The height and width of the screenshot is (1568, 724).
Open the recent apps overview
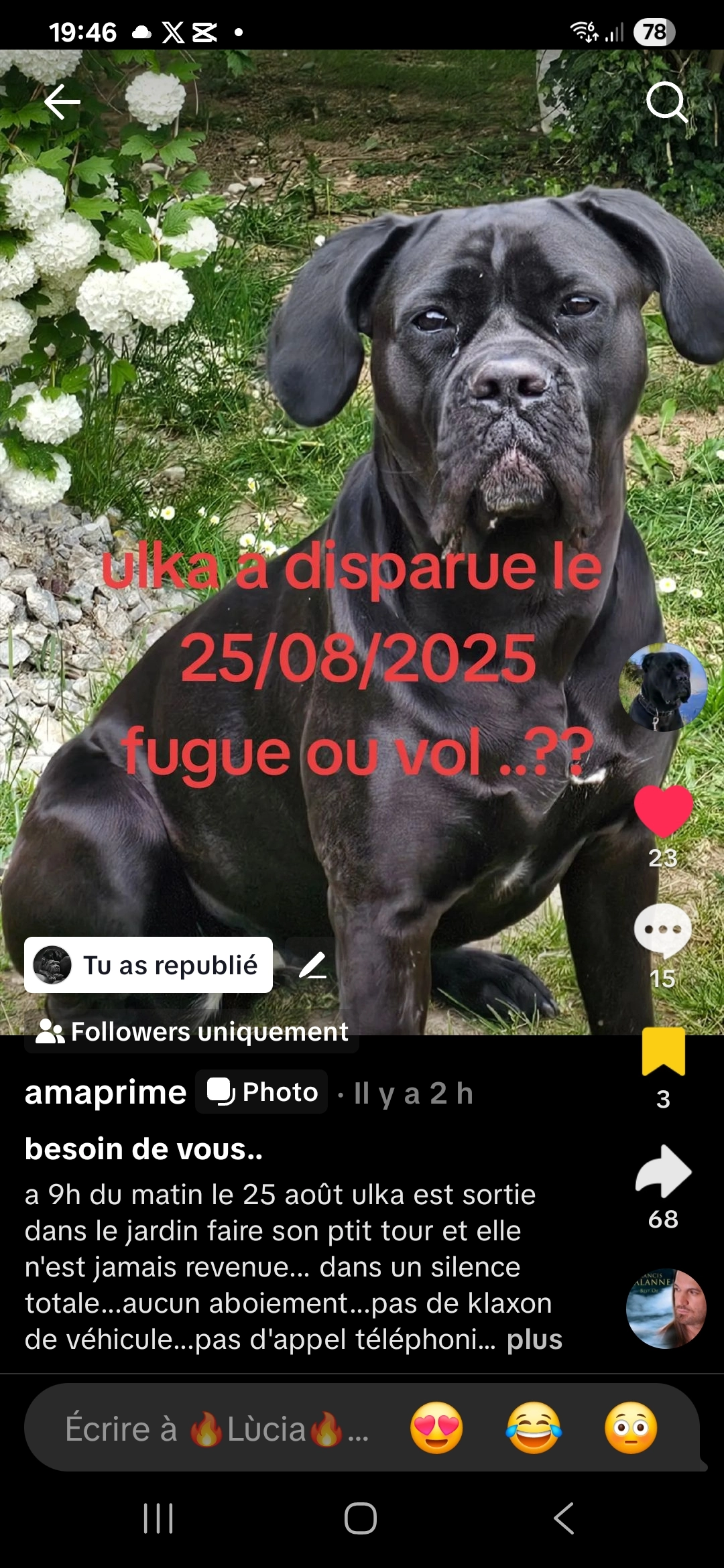point(158,1518)
